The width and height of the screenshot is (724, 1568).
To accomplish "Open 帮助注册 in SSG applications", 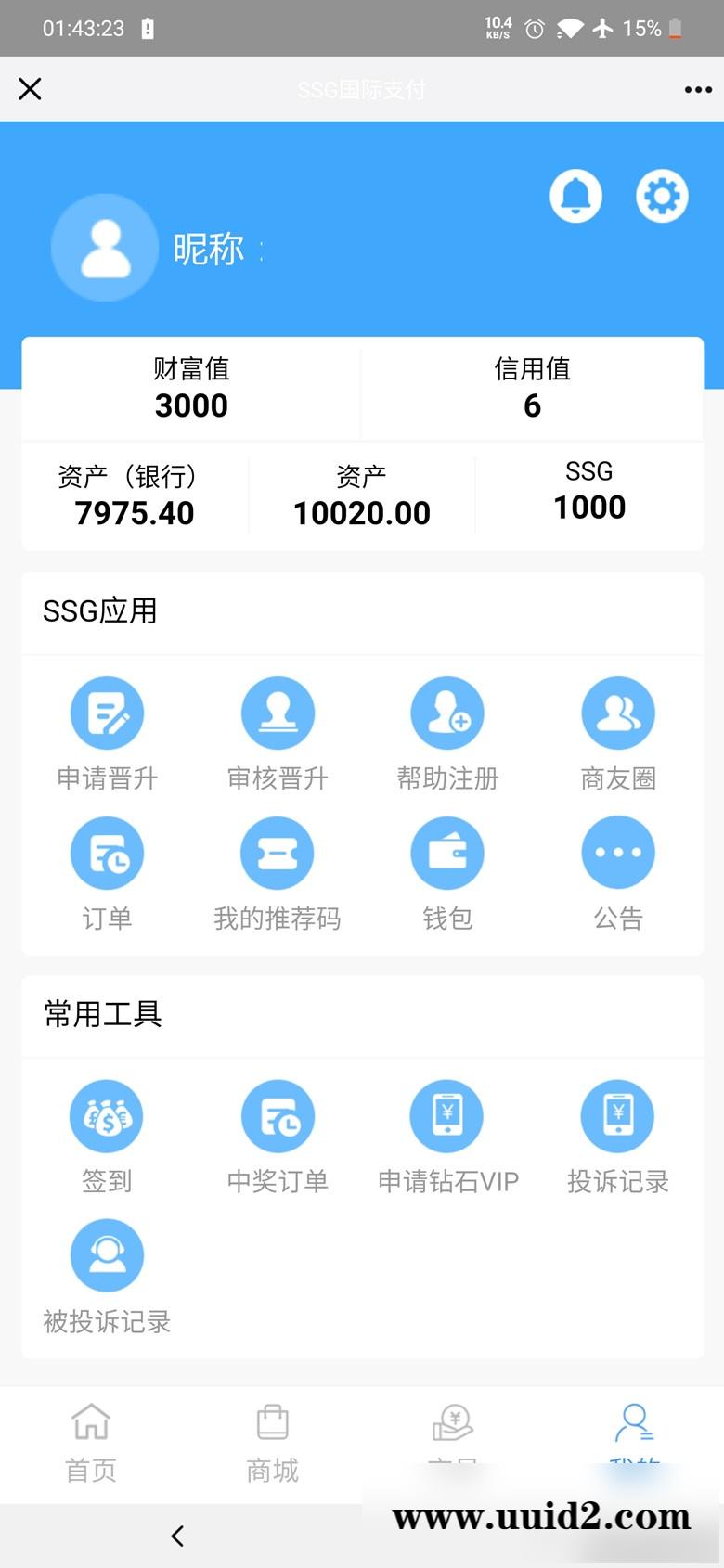I will point(447,713).
